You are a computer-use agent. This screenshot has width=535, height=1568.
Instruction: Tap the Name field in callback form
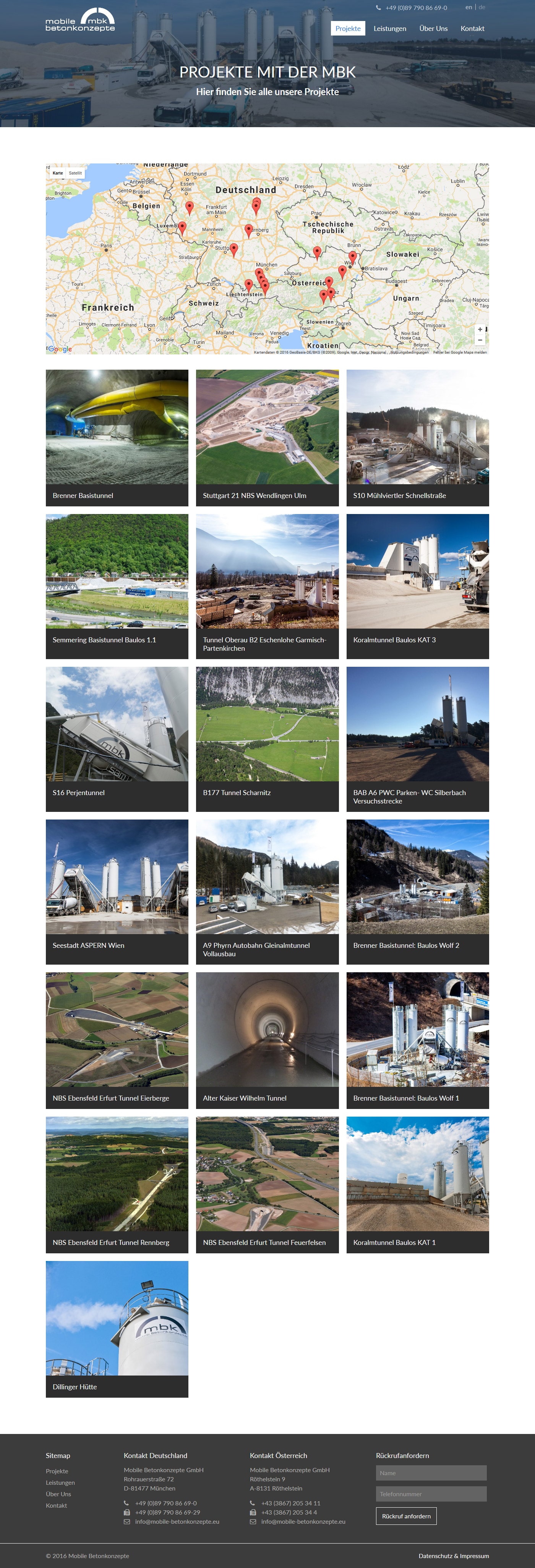click(431, 1473)
